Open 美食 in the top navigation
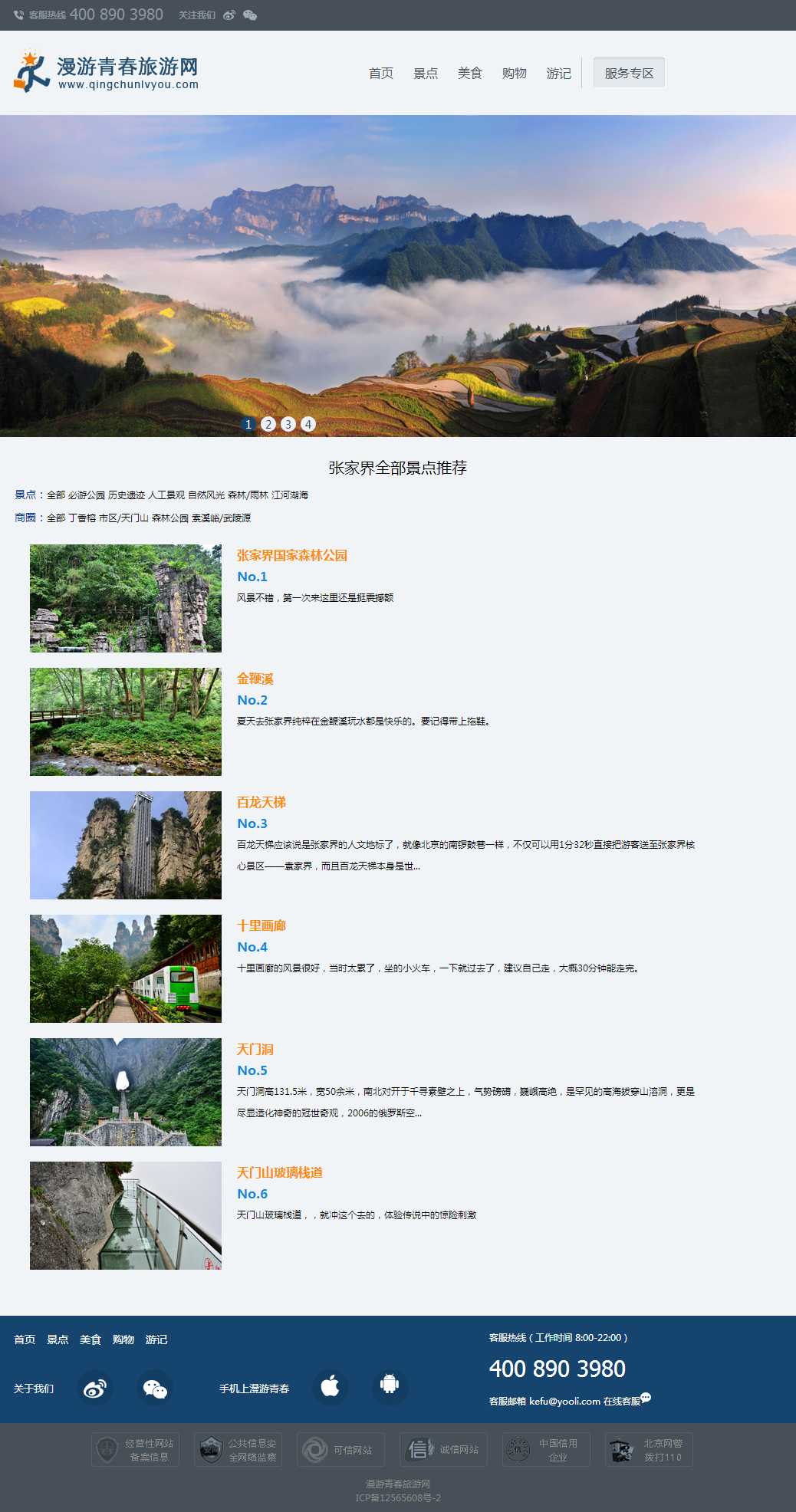The width and height of the screenshot is (796, 1512). (469, 73)
